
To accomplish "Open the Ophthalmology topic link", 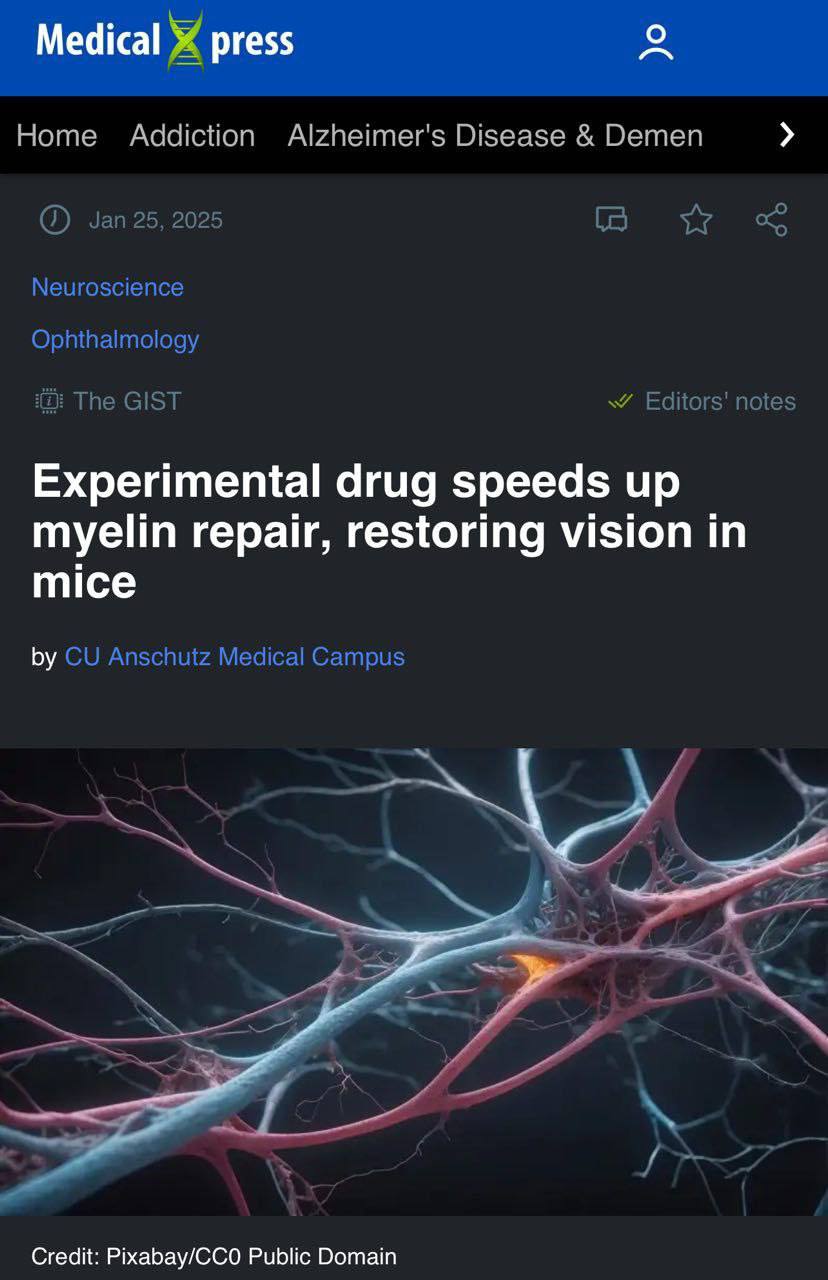I will 115,339.
